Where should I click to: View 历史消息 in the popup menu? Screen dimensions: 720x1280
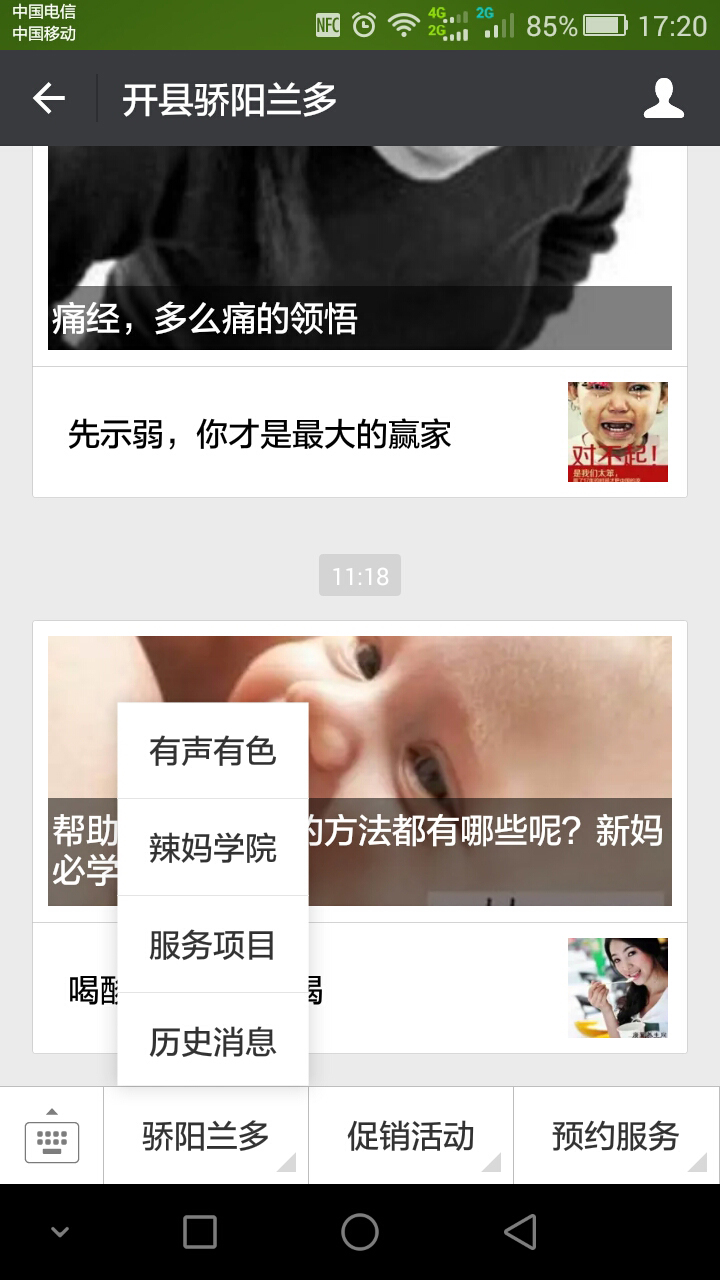213,1041
